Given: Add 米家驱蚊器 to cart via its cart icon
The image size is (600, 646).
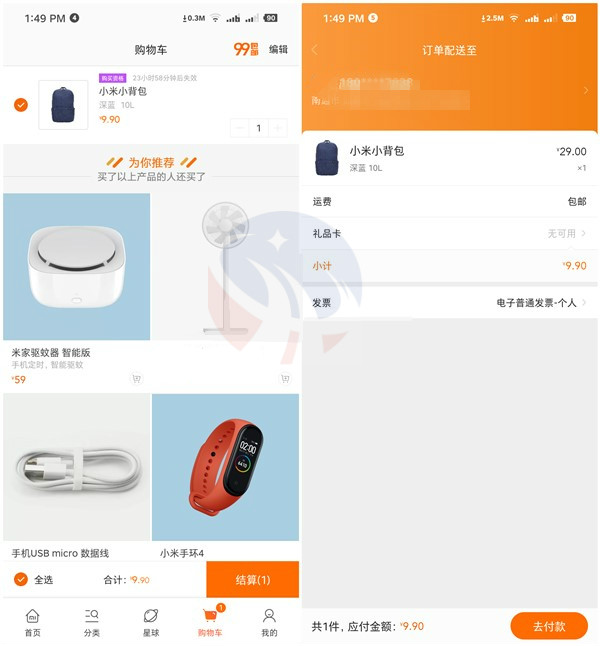Looking at the screenshot, I should [136, 379].
